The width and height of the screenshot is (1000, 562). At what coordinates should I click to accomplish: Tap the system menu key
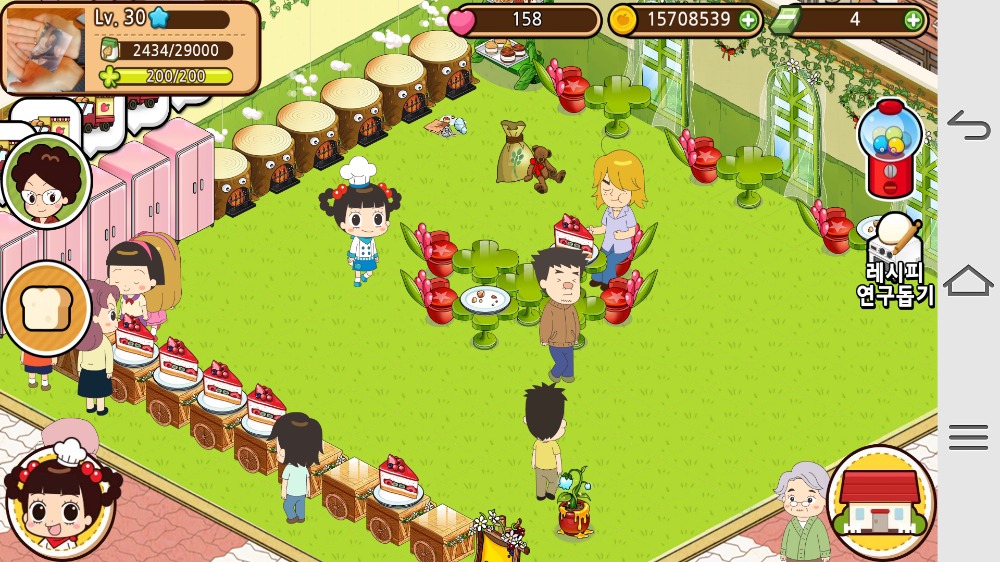968,437
